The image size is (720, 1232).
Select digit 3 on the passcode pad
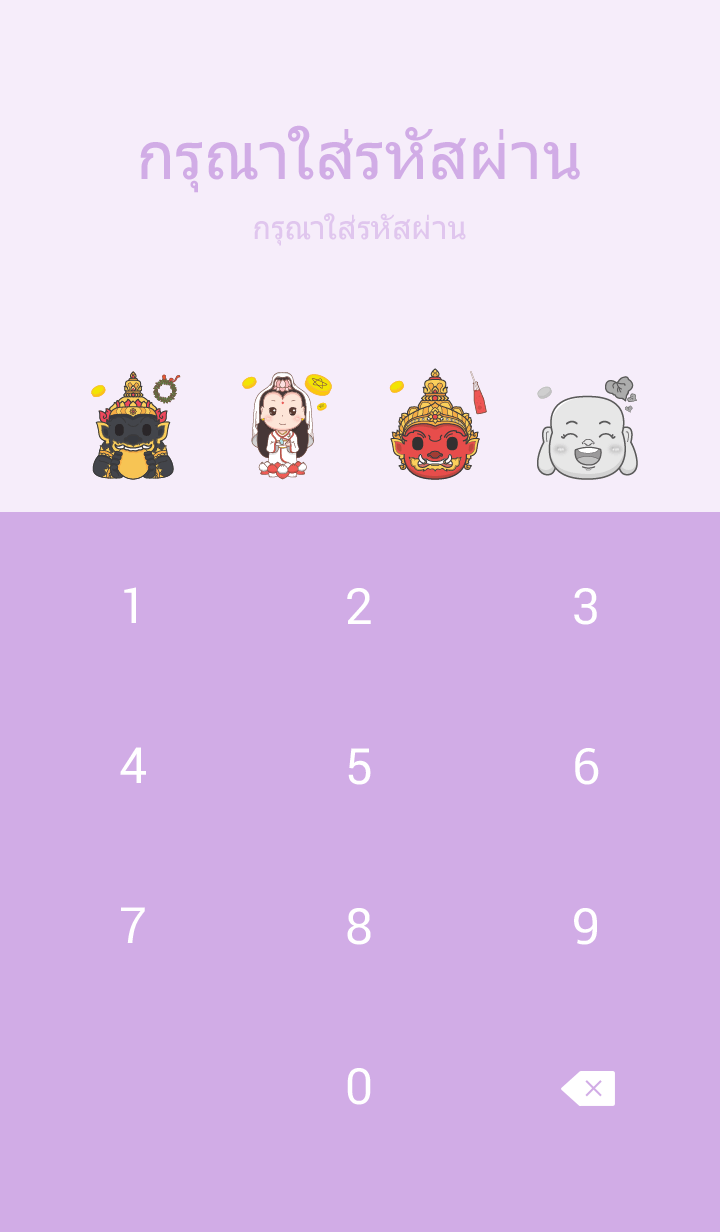click(x=585, y=607)
